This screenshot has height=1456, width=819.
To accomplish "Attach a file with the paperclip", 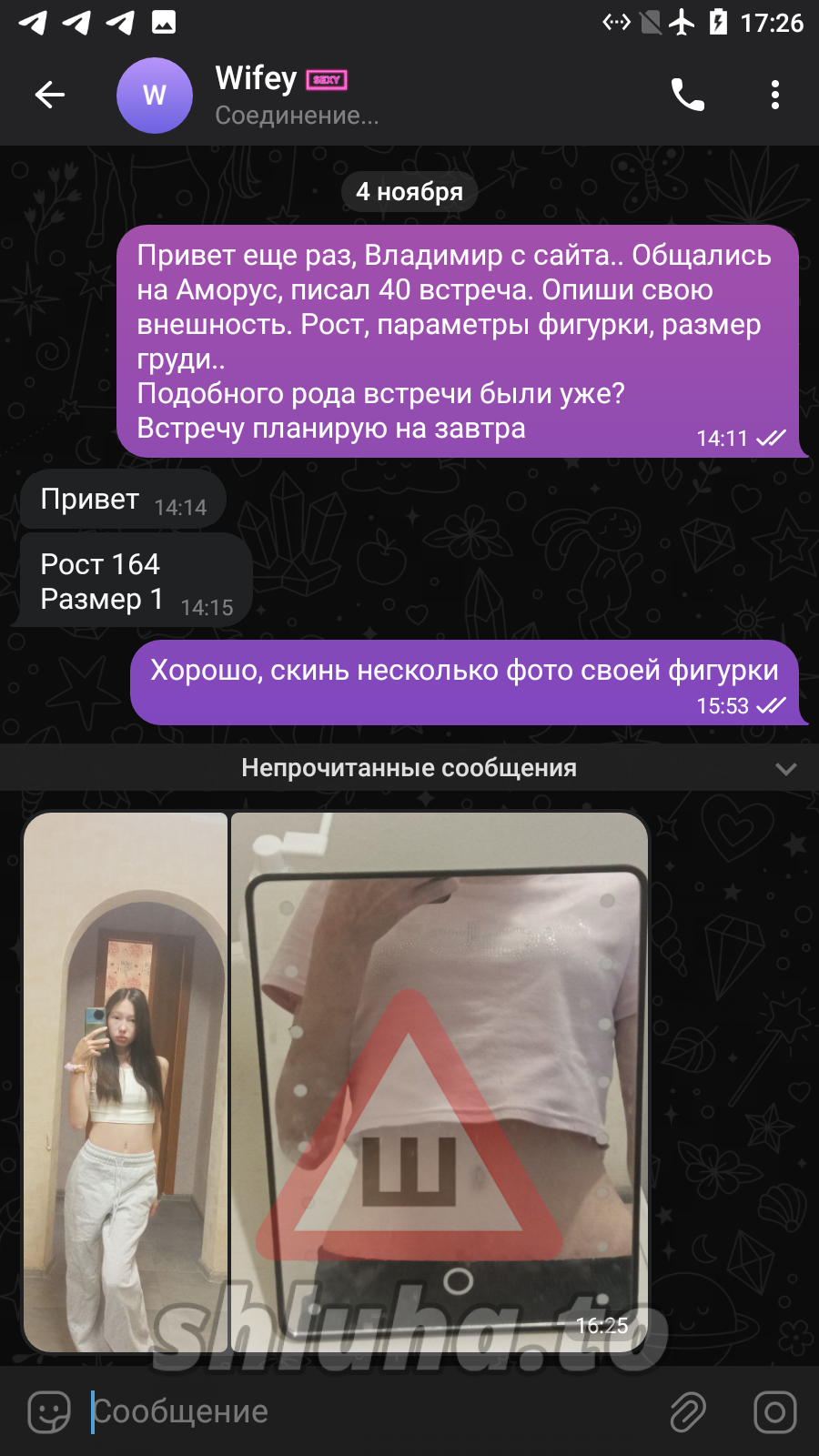I will (x=688, y=1411).
